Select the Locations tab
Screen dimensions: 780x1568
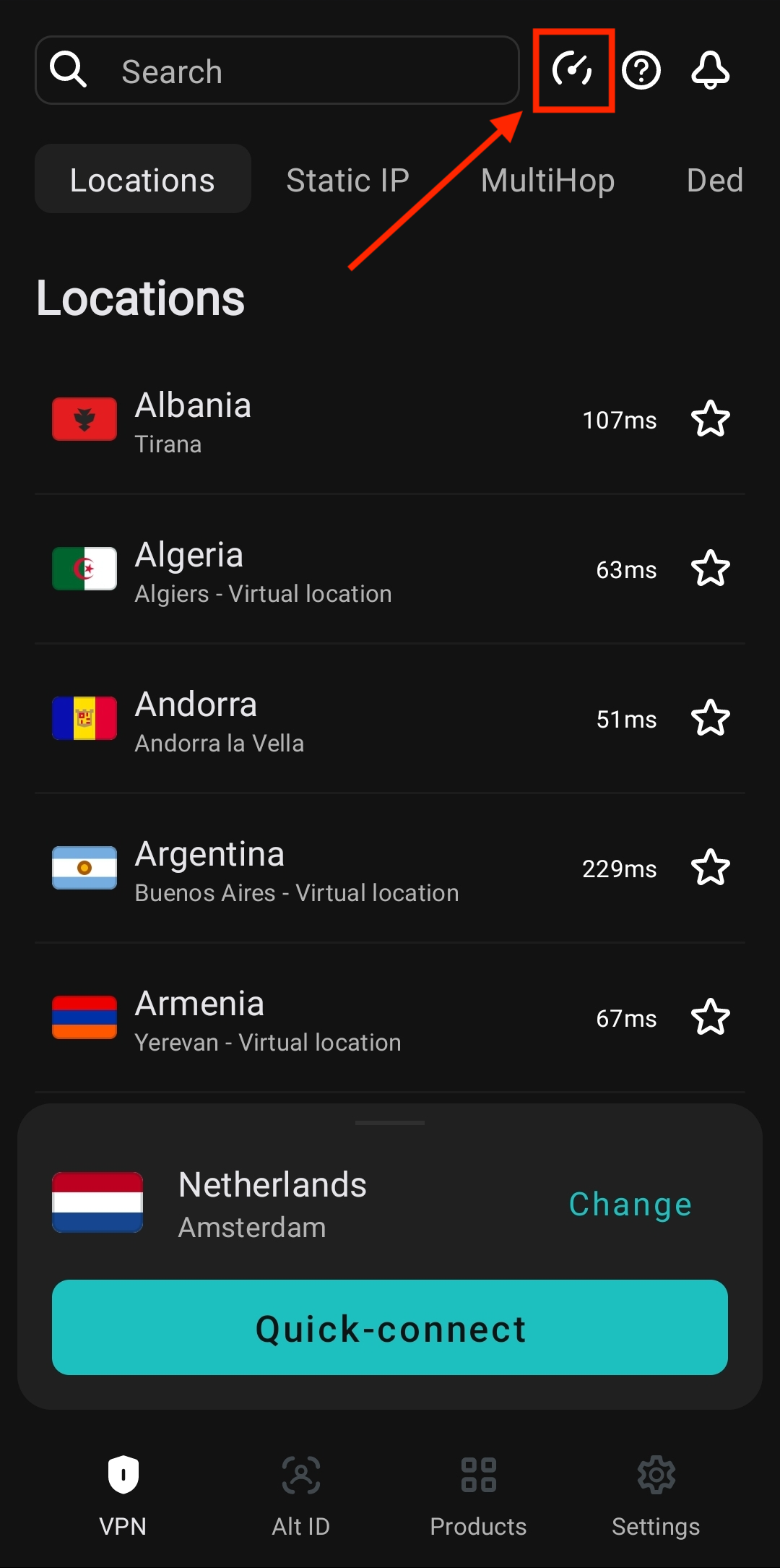click(142, 179)
